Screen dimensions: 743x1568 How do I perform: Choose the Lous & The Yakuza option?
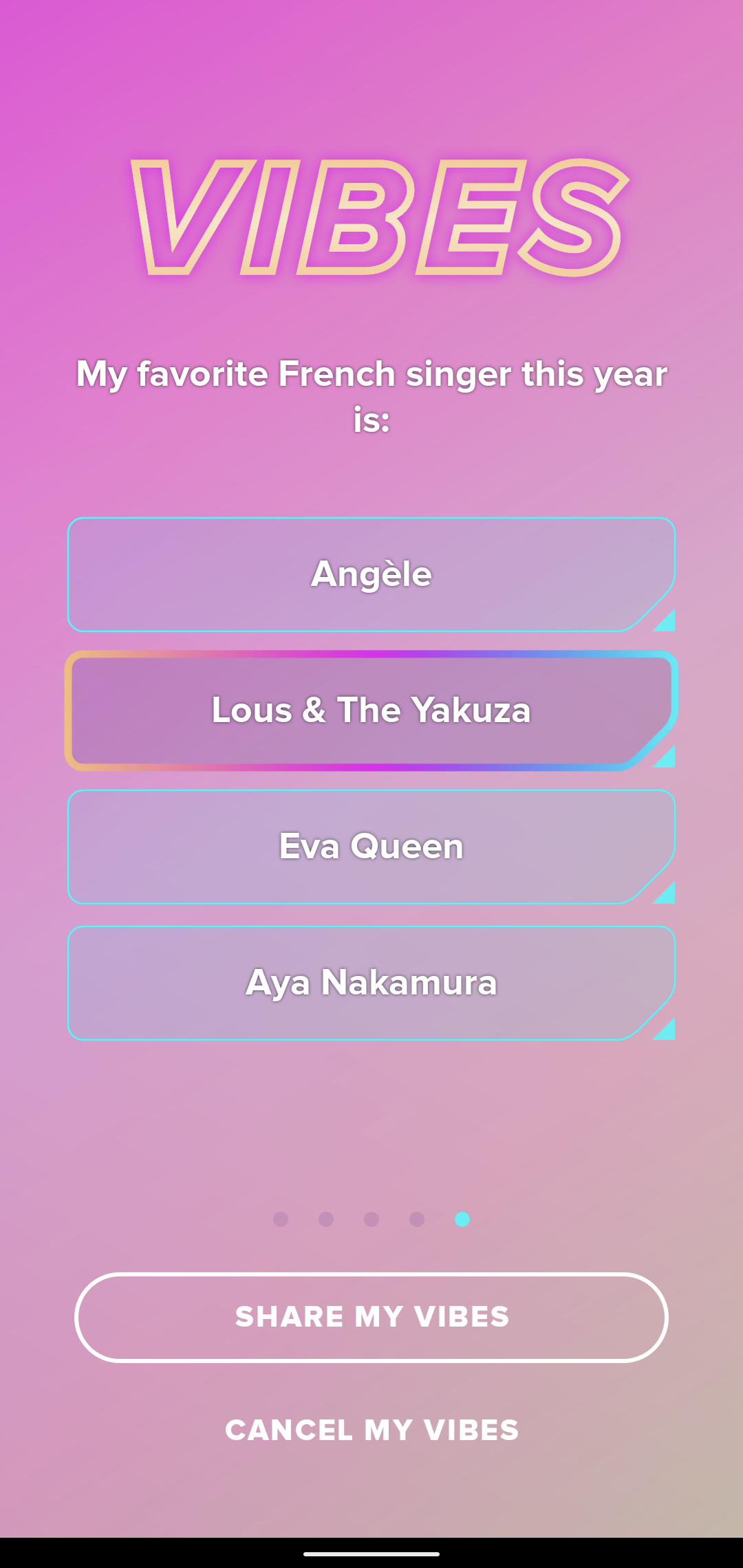(371, 710)
